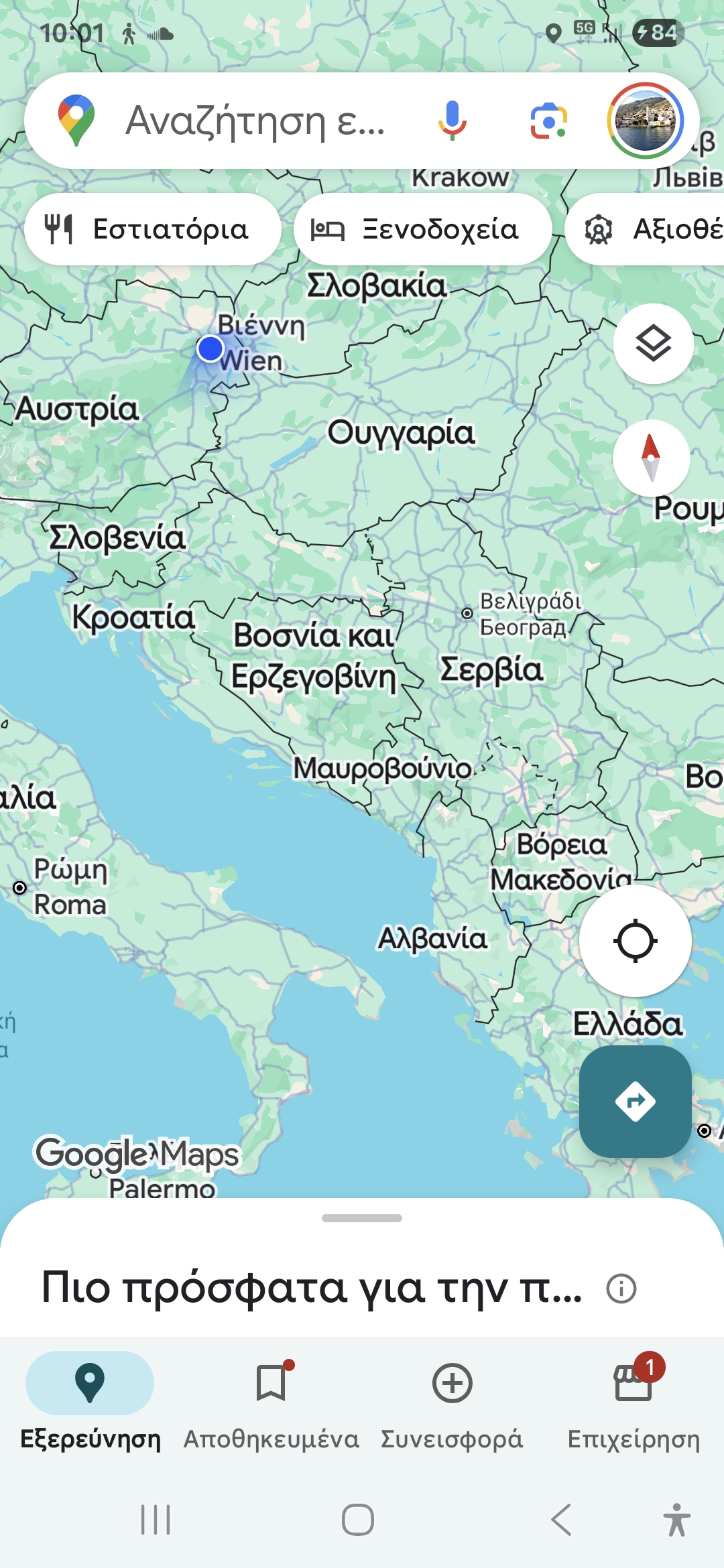Screen dimensions: 724x1568
Task: Start voice search with microphone
Action: click(x=452, y=121)
